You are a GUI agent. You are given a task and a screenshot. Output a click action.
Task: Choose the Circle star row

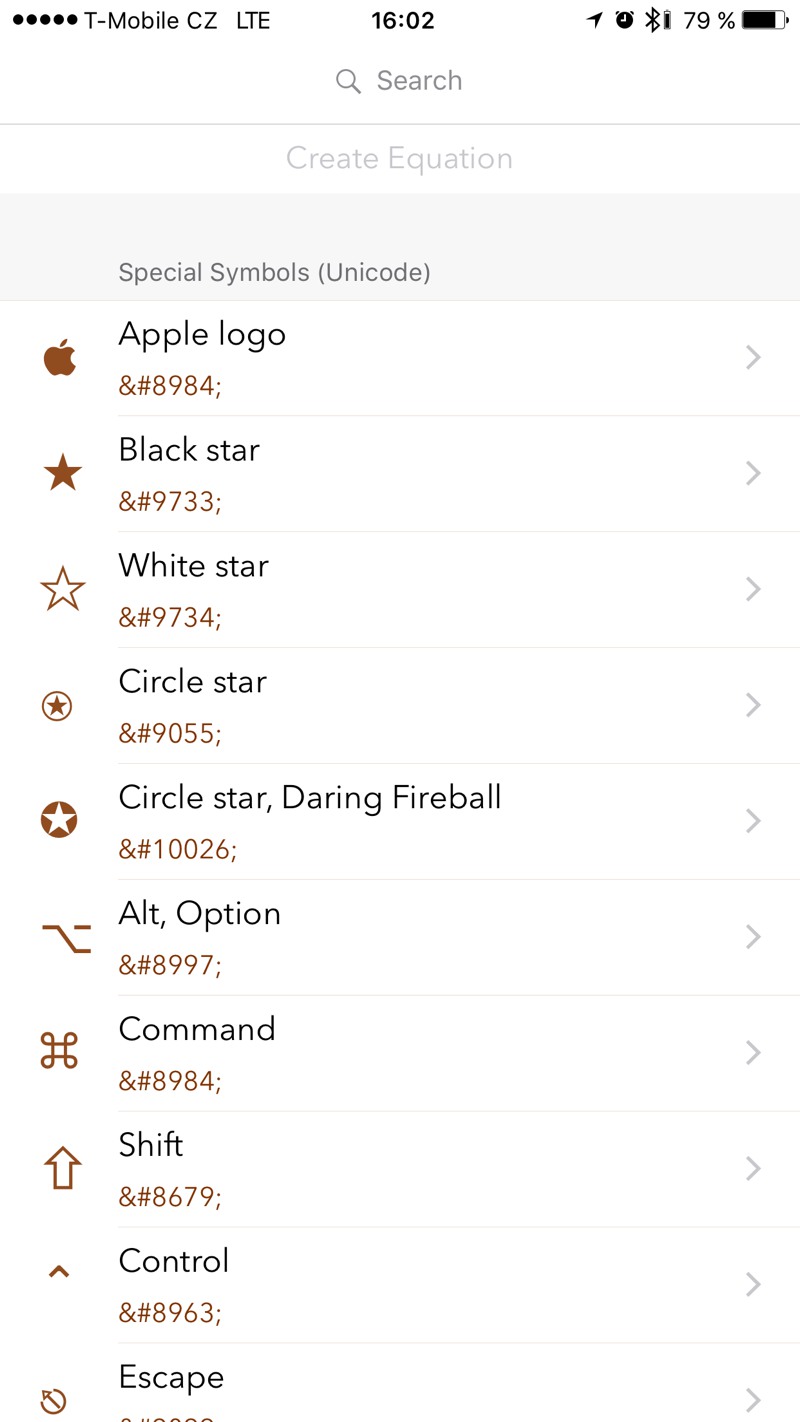400,706
